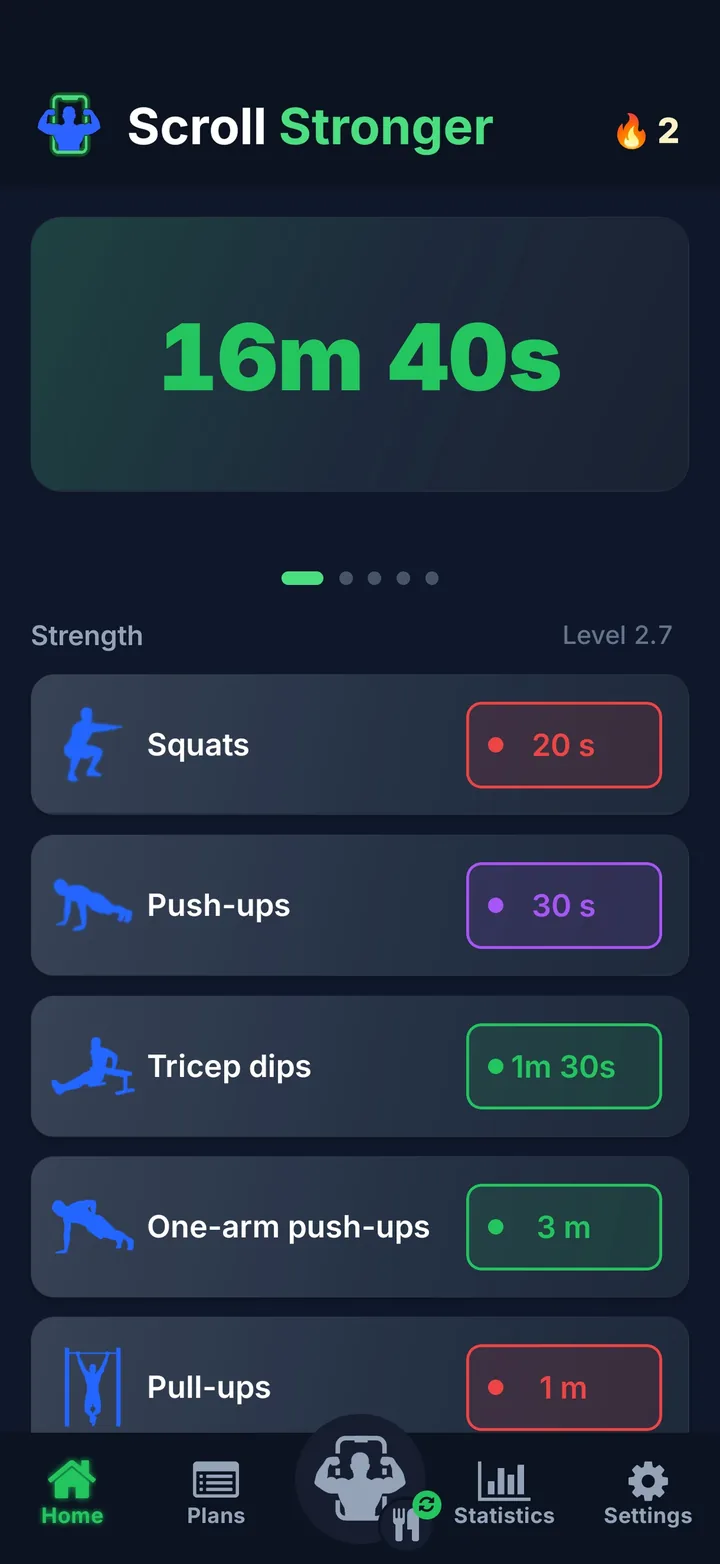Image resolution: width=720 pixels, height=1564 pixels.
Task: Select the 30 s button for Push-ups
Action: click(x=564, y=906)
